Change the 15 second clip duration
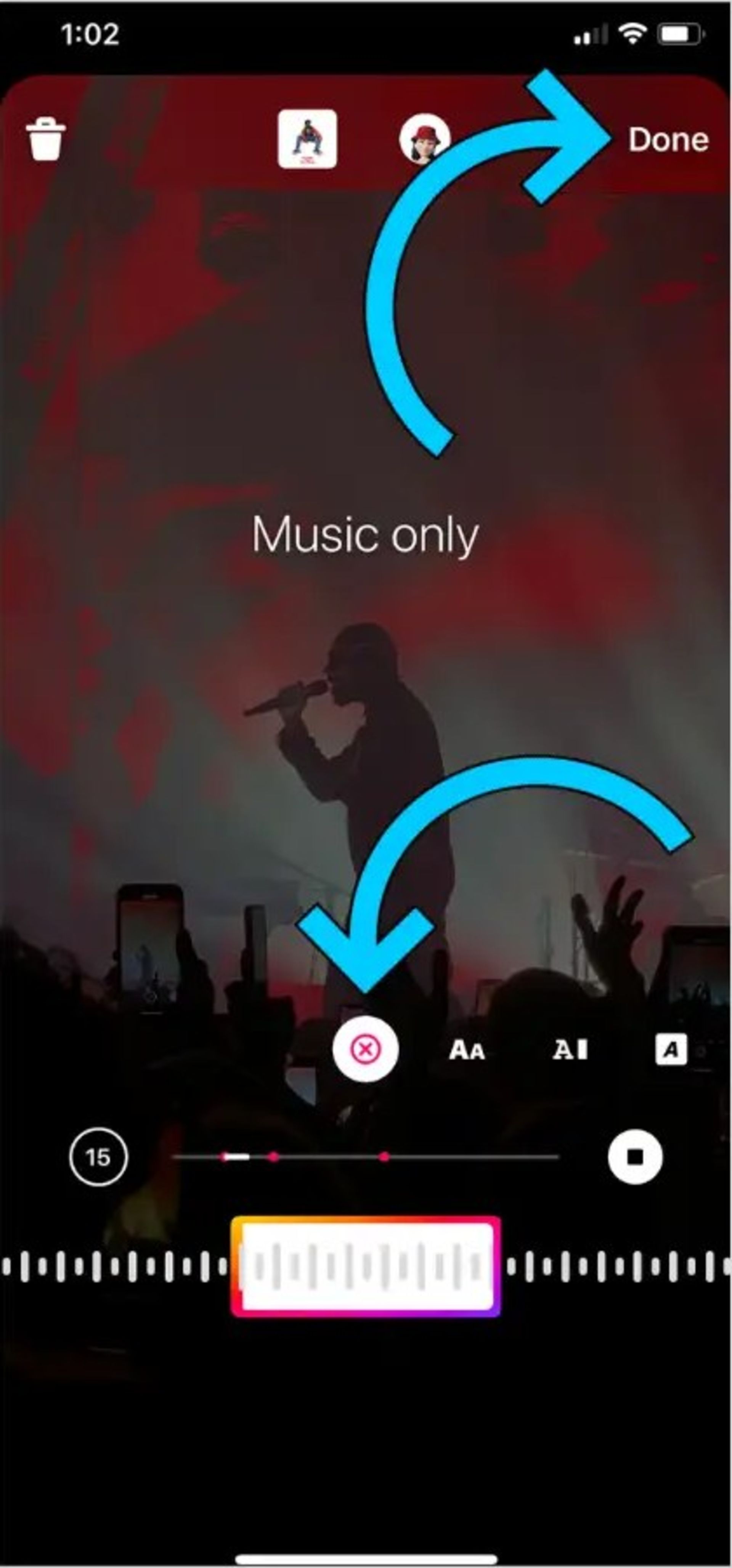The width and height of the screenshot is (732, 1568). click(x=98, y=1156)
